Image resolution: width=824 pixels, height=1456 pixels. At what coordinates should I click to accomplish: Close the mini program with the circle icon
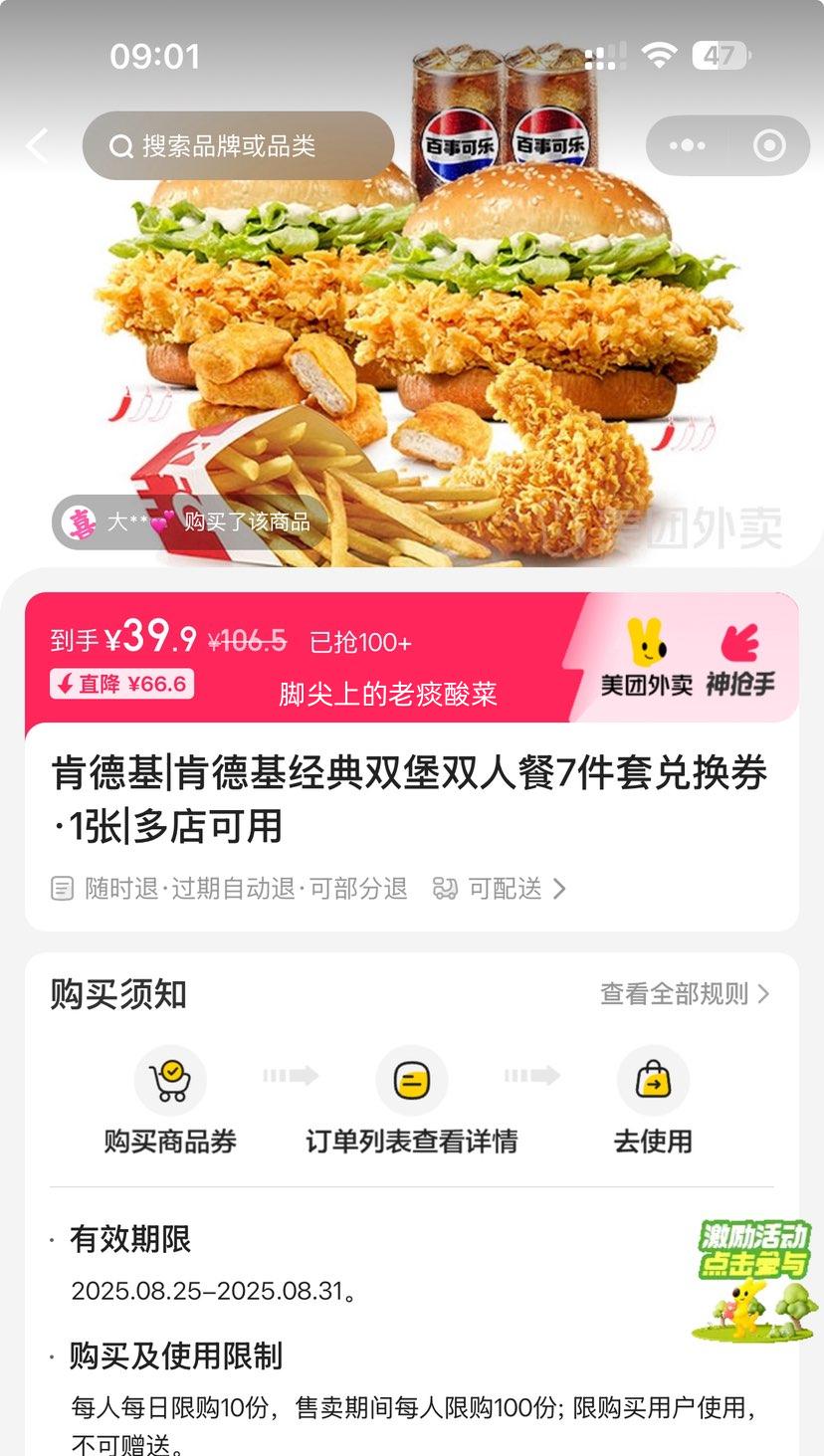pos(769,146)
